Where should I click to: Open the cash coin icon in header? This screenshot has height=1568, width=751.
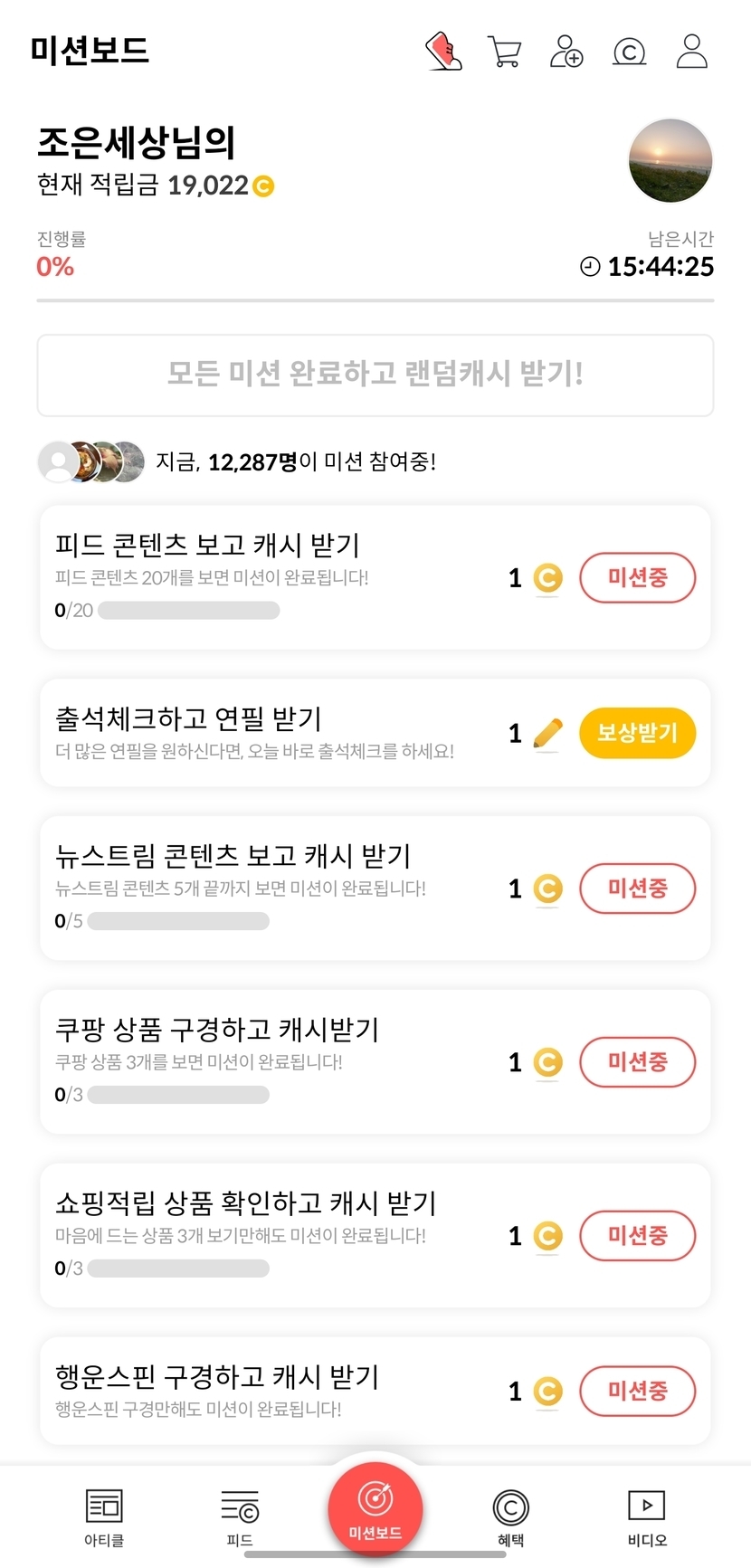pos(629,52)
